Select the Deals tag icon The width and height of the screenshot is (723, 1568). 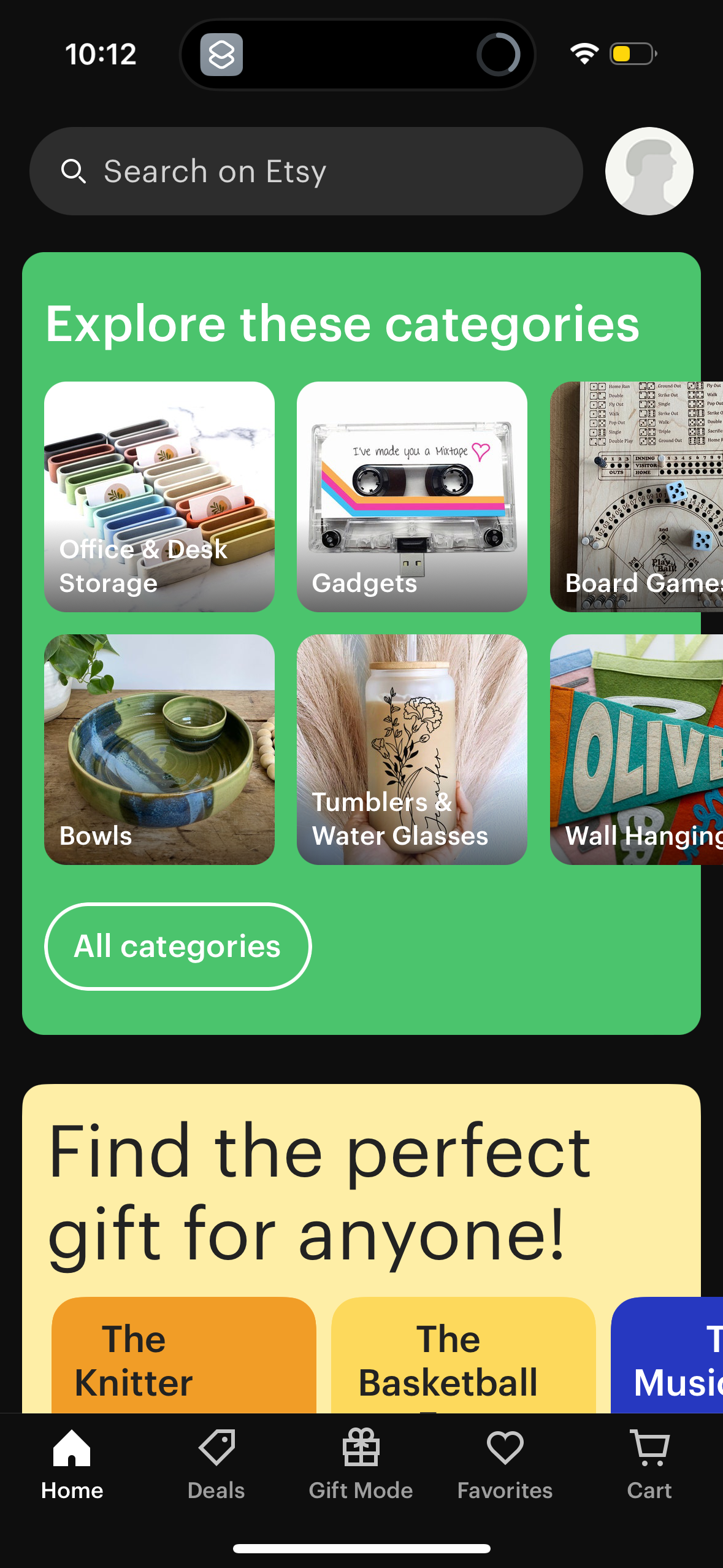pyautogui.click(x=216, y=1454)
